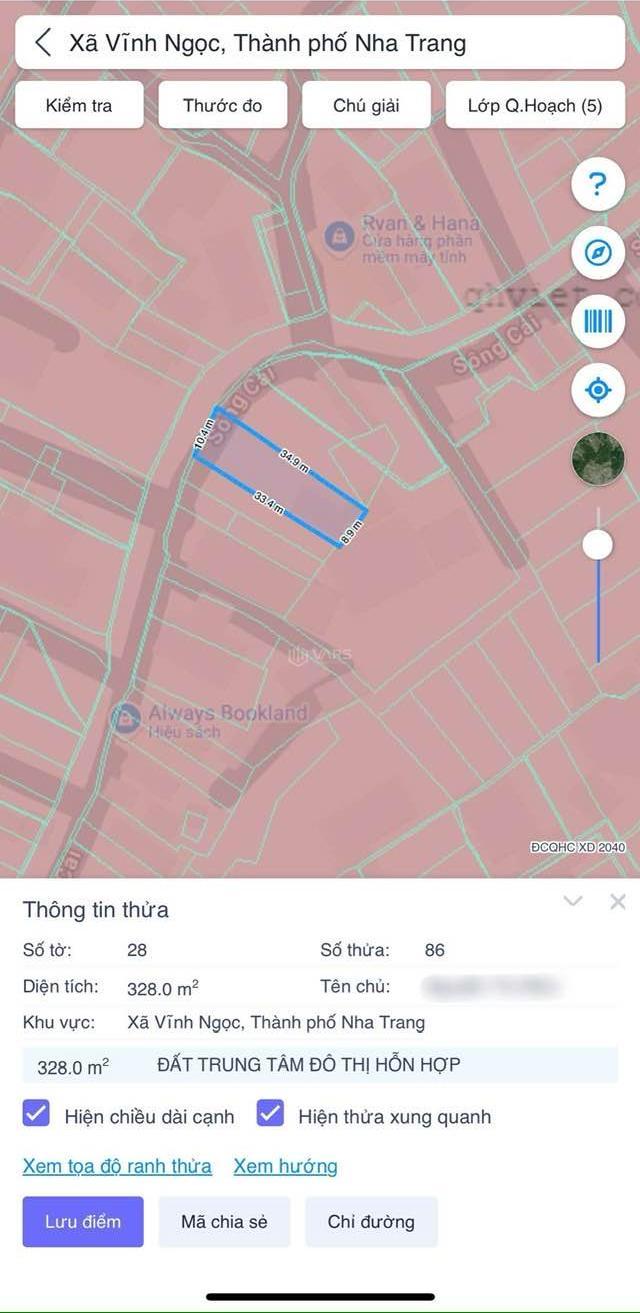Tap the compass button

[598, 253]
